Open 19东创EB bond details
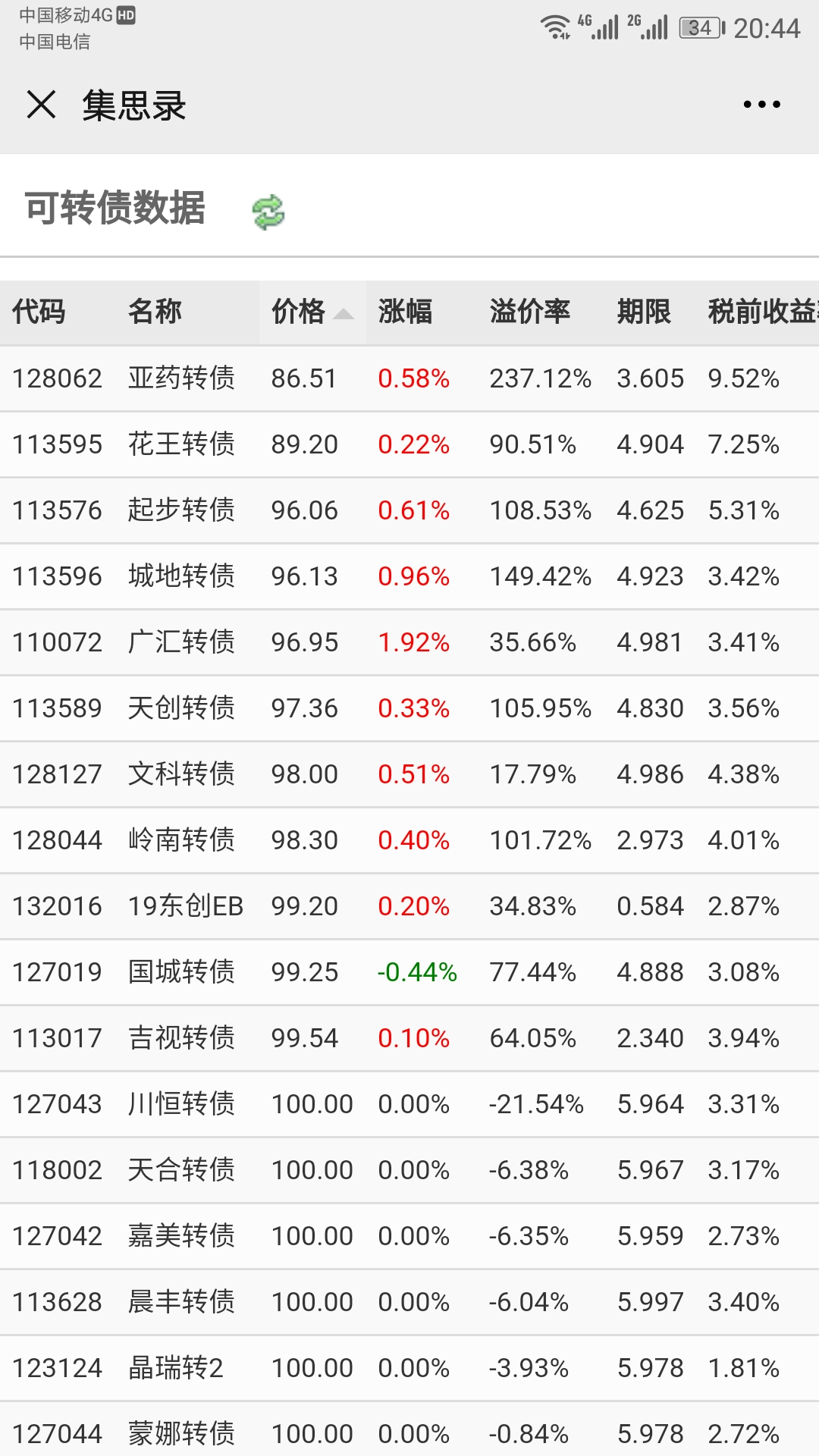This screenshot has width=819, height=1456. (185, 905)
